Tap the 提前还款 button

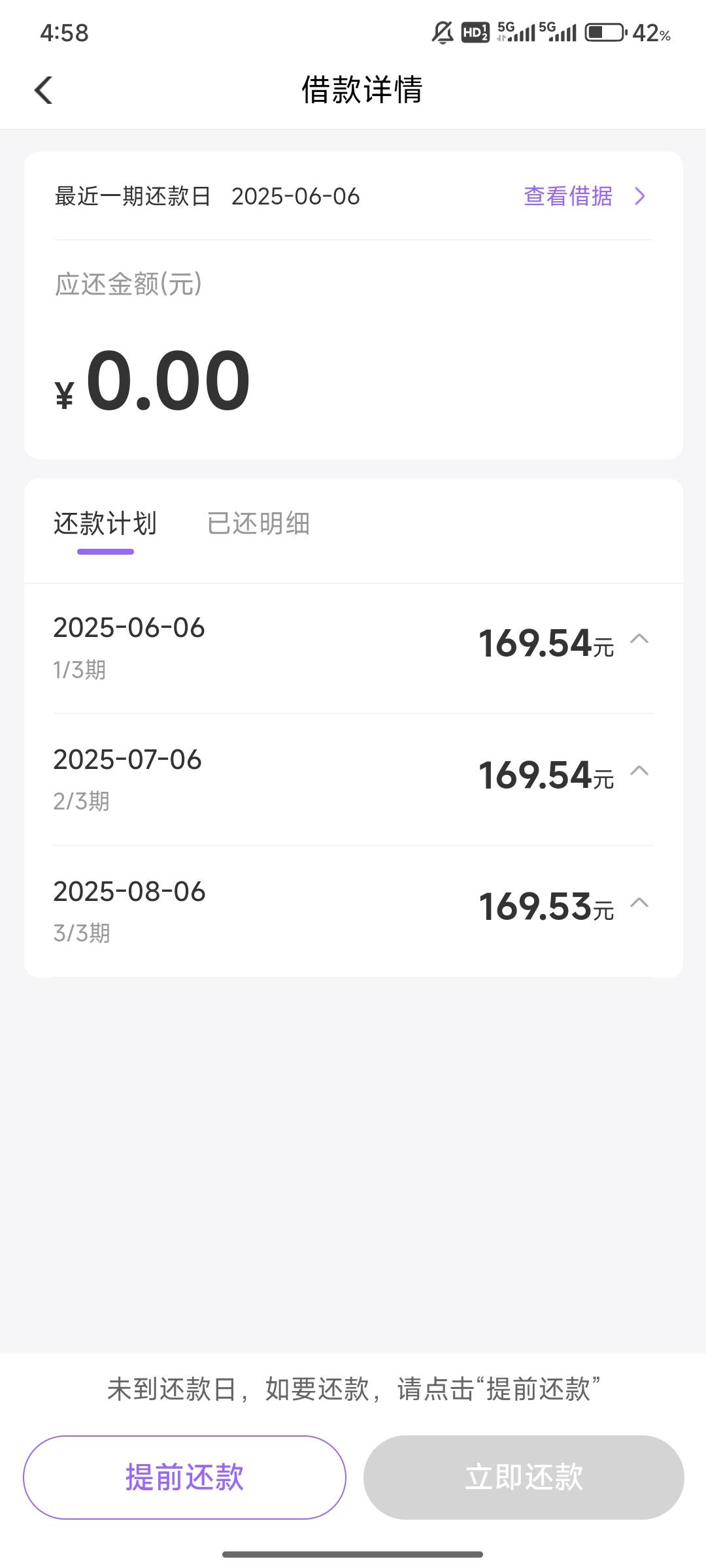pos(184,1477)
